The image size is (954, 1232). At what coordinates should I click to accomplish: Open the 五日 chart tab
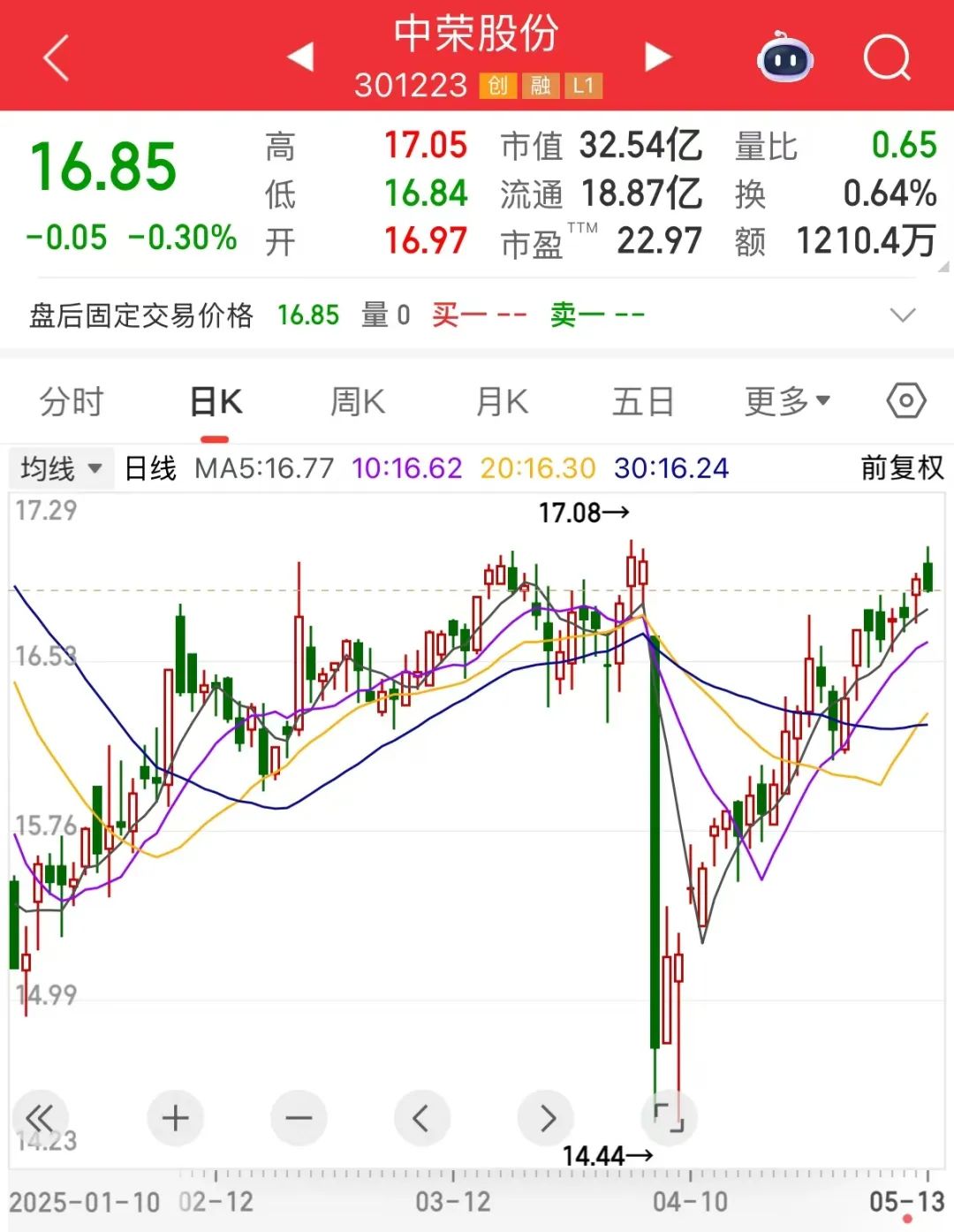[643, 402]
